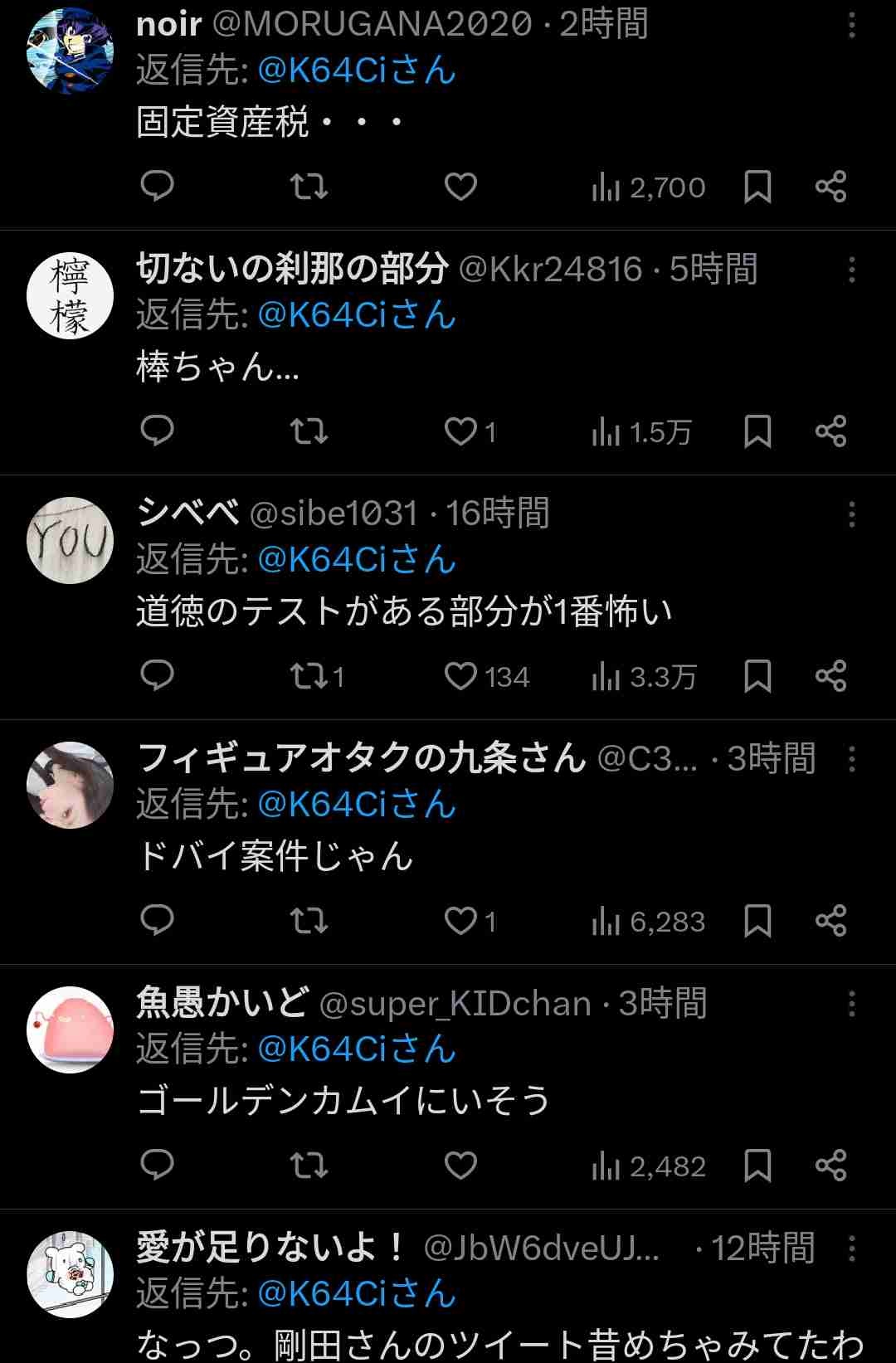Open 愛が足りないよ！'s profile picture
This screenshot has height=1363, width=896.
click(x=70, y=1275)
